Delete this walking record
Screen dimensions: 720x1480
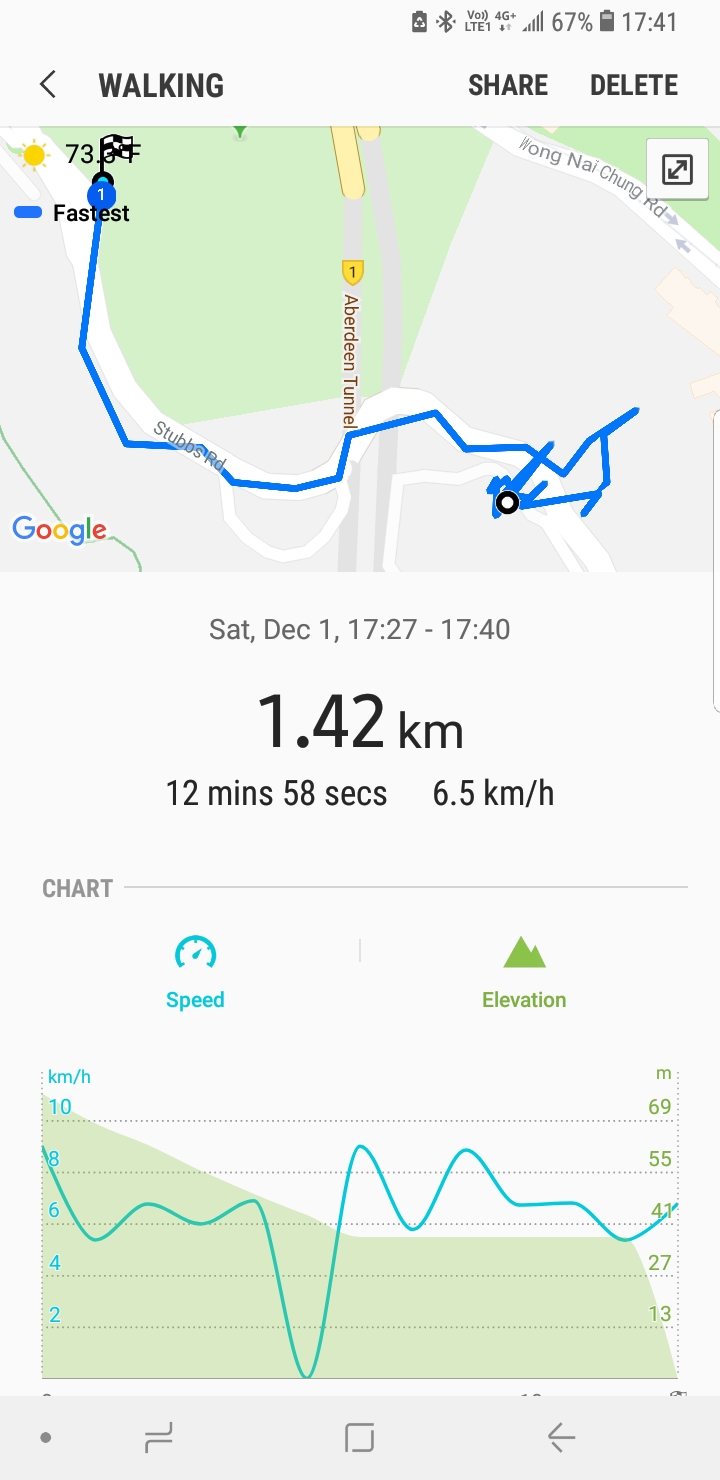click(x=634, y=85)
